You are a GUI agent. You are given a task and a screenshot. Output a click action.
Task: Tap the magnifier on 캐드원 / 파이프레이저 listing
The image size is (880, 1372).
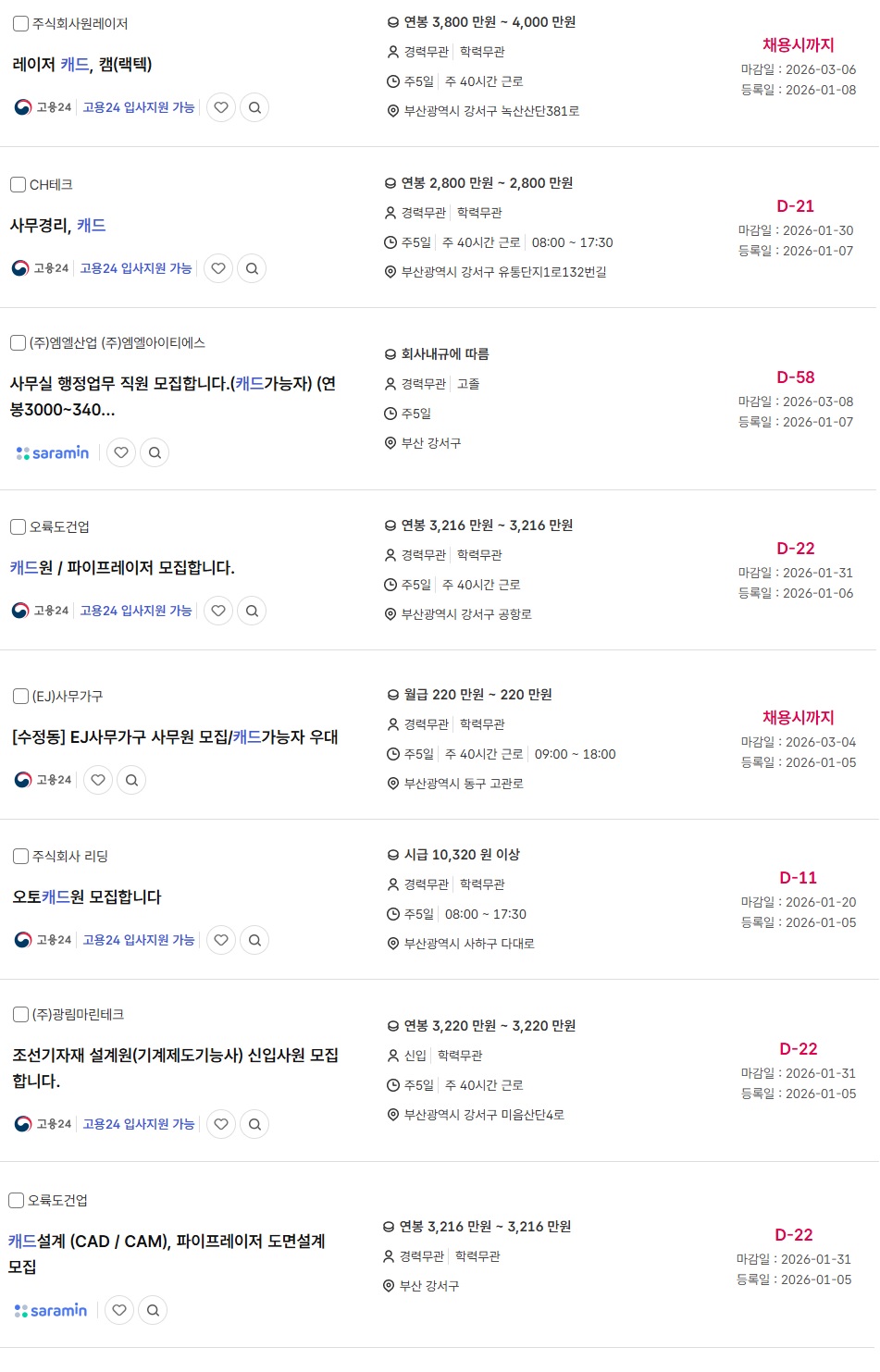coord(252,611)
